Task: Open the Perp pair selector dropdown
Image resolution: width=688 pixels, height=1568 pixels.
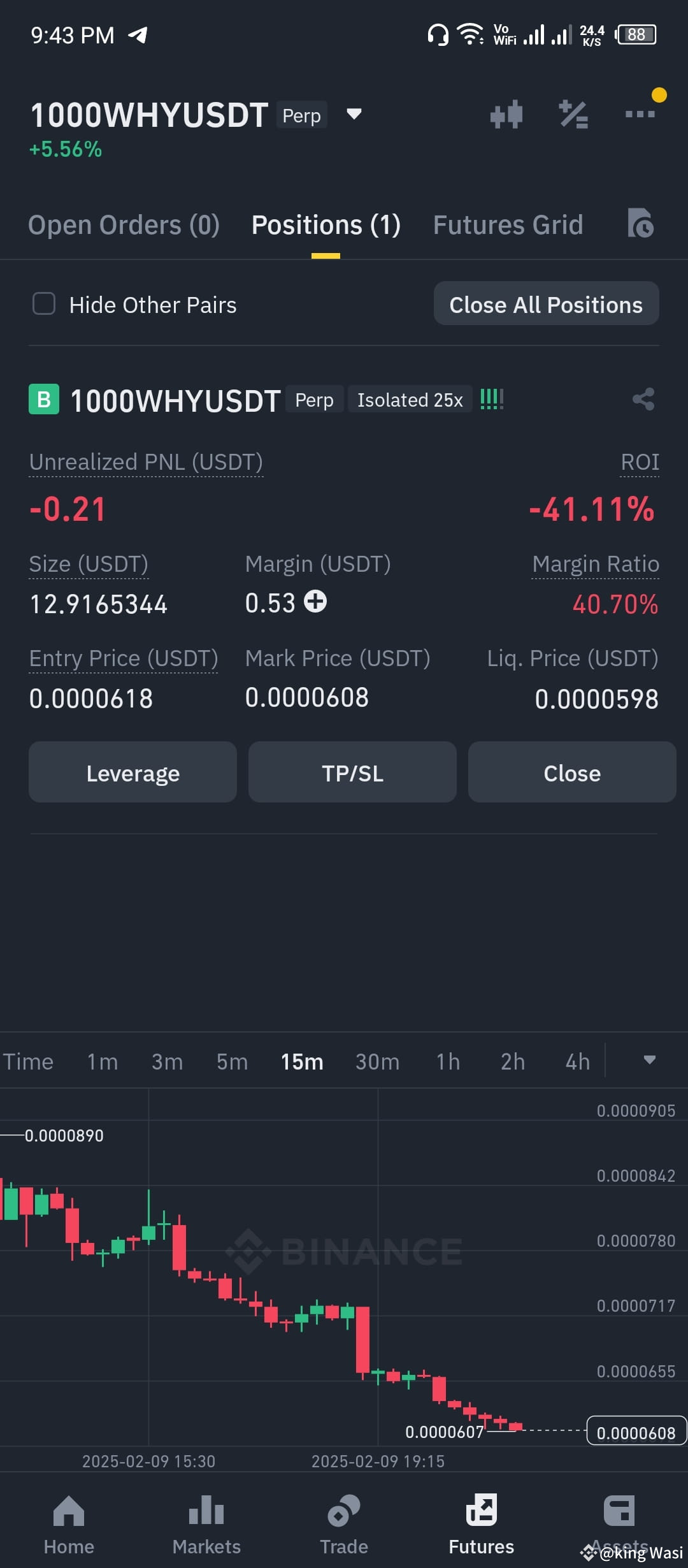Action: pyautogui.click(x=354, y=115)
